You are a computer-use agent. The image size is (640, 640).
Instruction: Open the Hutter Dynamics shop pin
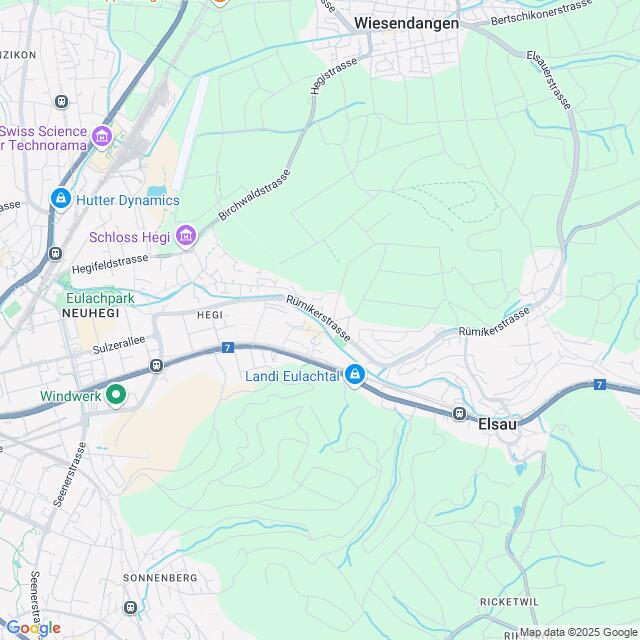(62, 200)
